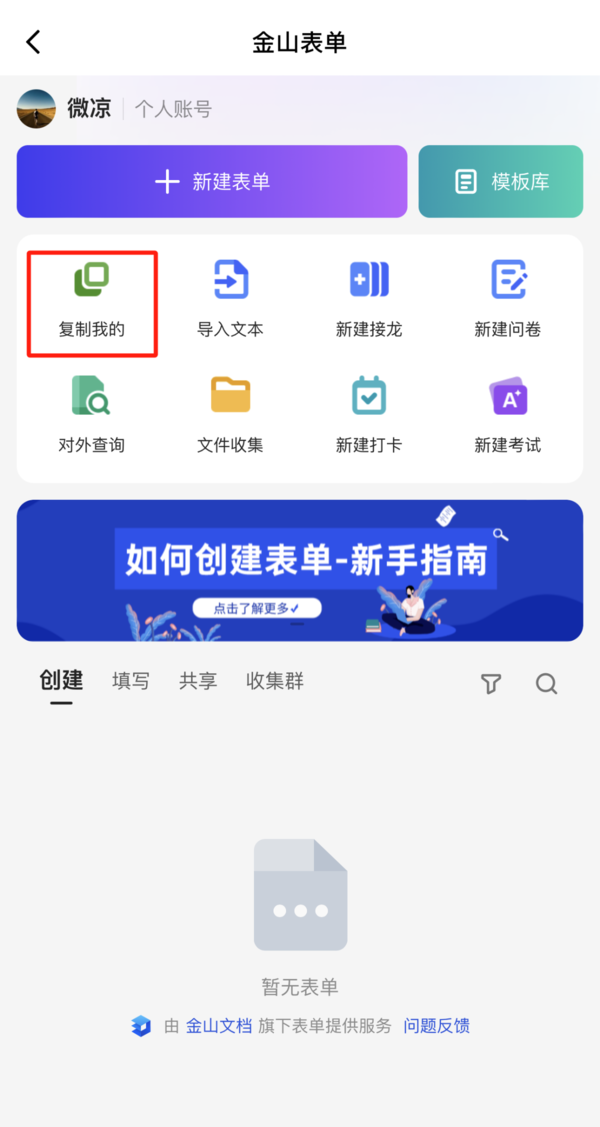600x1127 pixels.
Task: Tap the 新建表单 button
Action: (x=212, y=181)
